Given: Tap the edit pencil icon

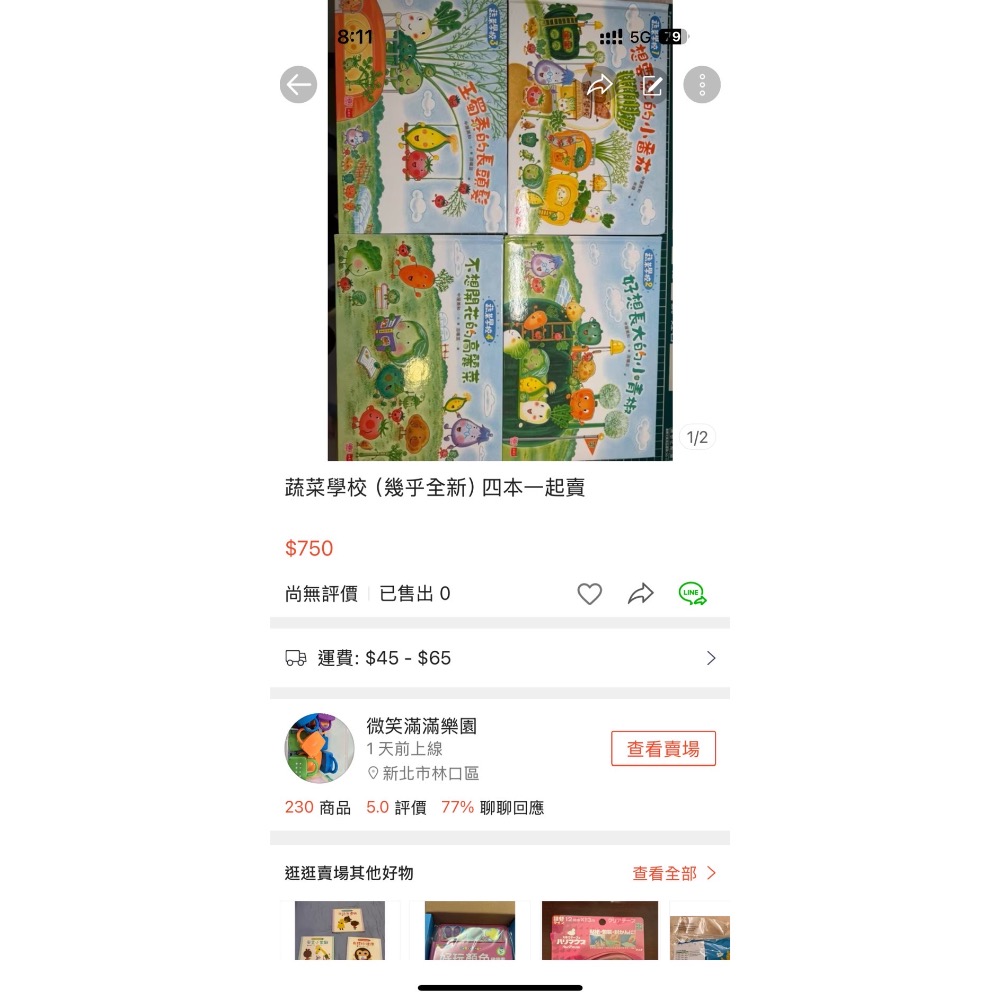Looking at the screenshot, I should click(652, 85).
